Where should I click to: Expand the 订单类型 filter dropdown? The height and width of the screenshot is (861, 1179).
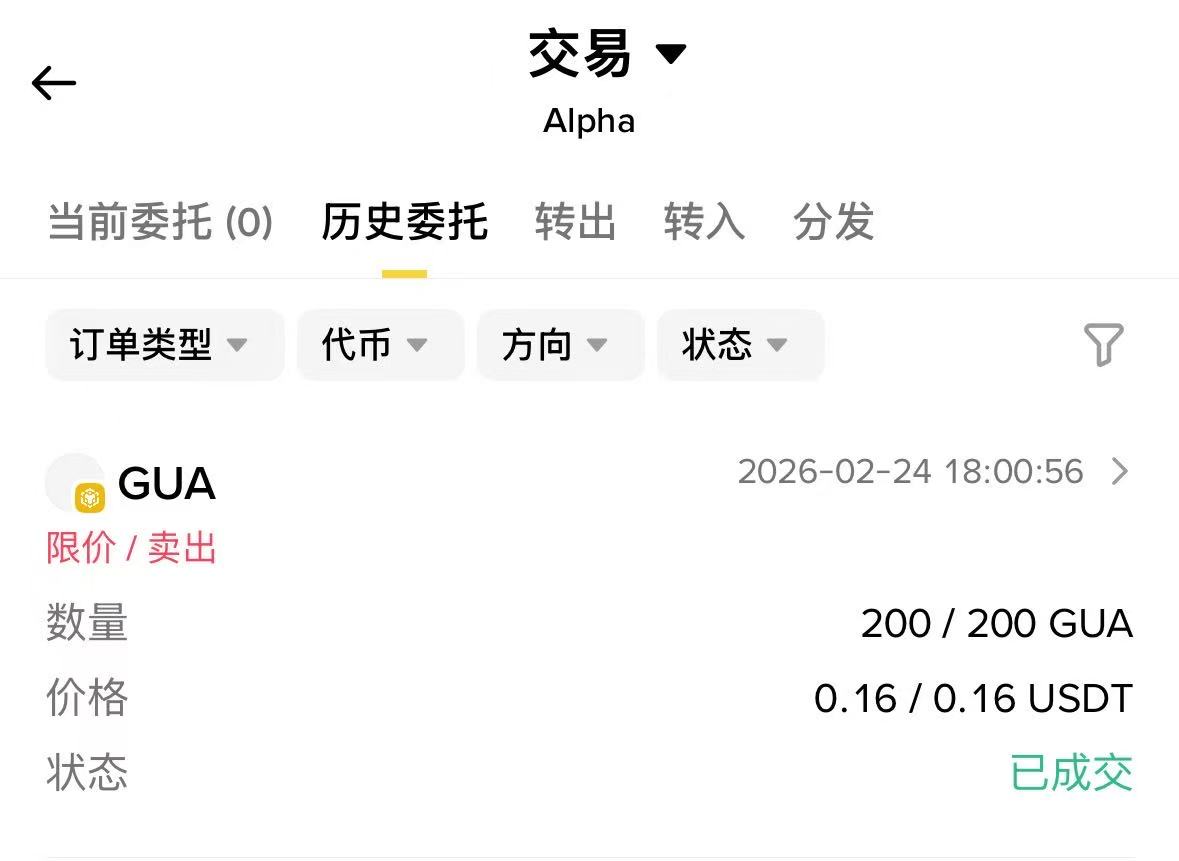coord(164,346)
